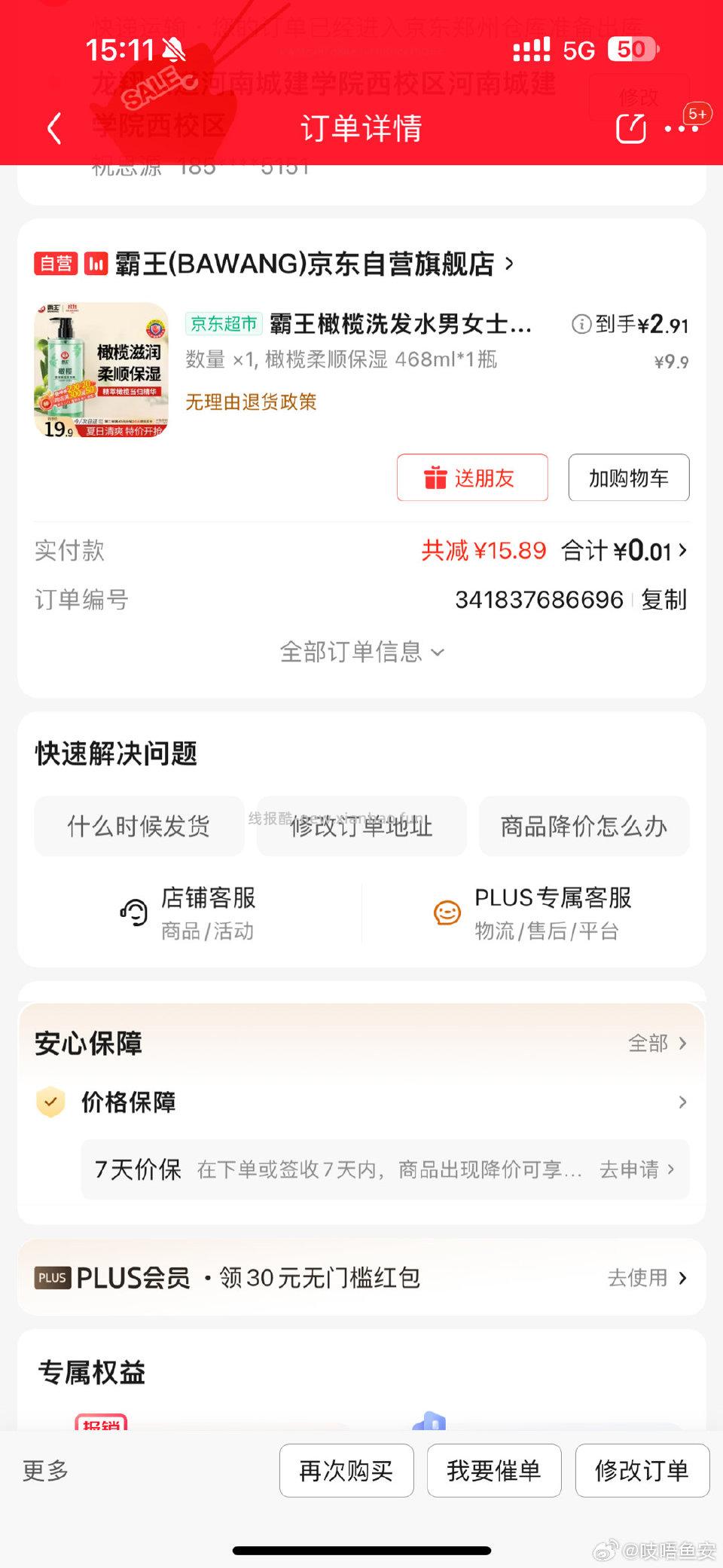This screenshot has height=1568, width=723.
Task: Tap the gift icon on 送朋友 button
Action: (433, 477)
